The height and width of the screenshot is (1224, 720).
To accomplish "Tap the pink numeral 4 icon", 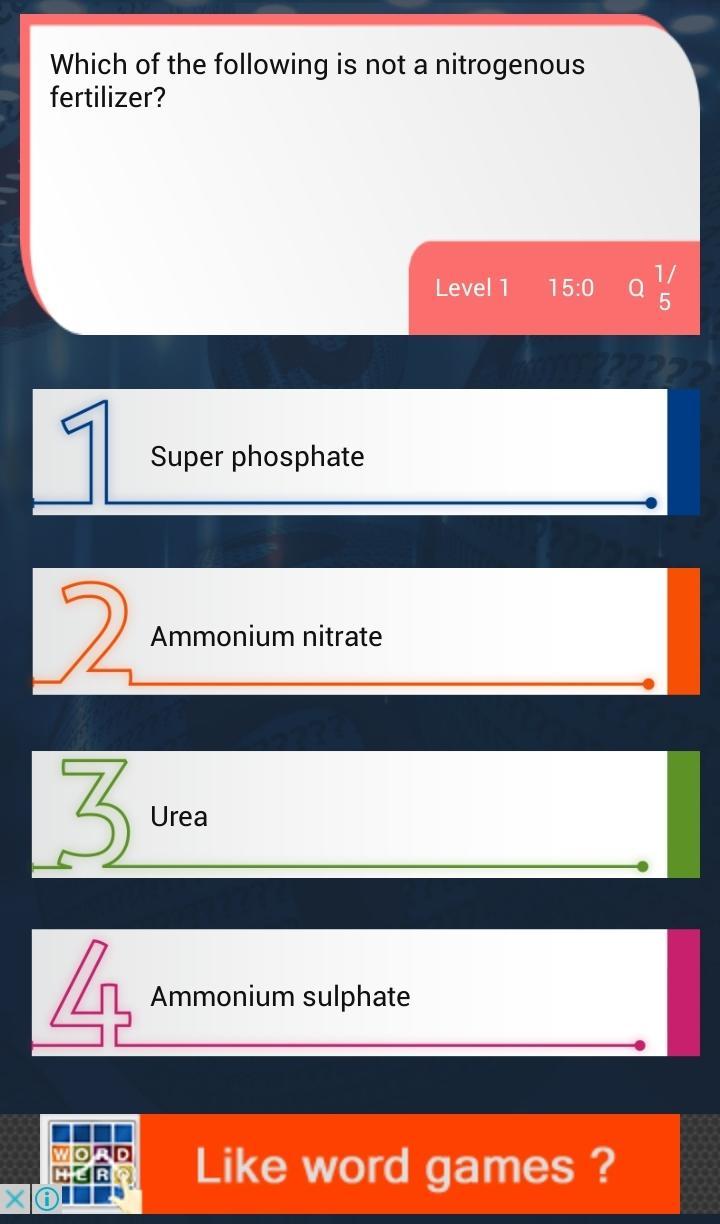I will 90,992.
